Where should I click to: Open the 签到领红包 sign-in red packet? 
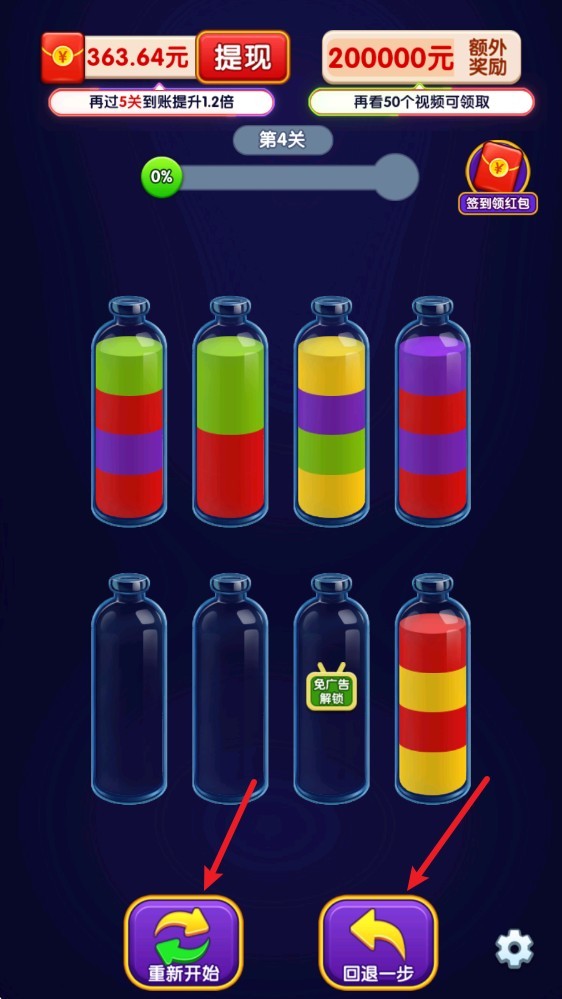(x=498, y=177)
